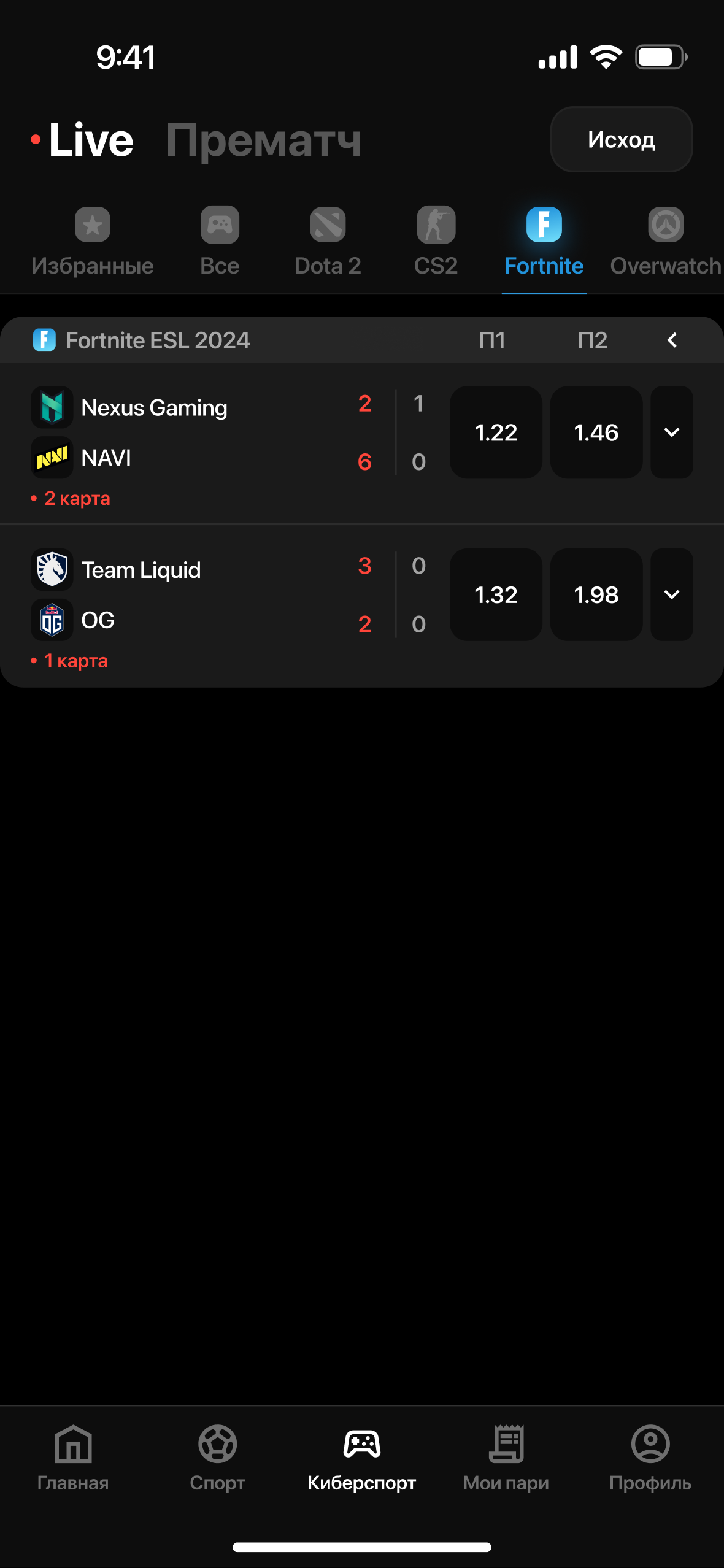Bet on Nexus Gaming at 1.22
Image resolution: width=724 pixels, height=1568 pixels.
[496, 432]
